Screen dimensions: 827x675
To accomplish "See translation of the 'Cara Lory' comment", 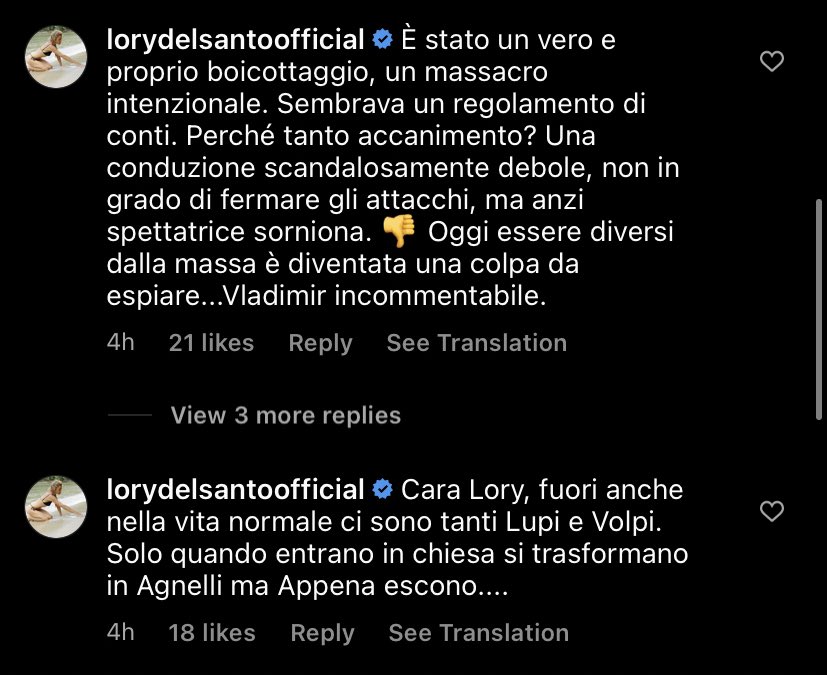I will tap(478, 633).
